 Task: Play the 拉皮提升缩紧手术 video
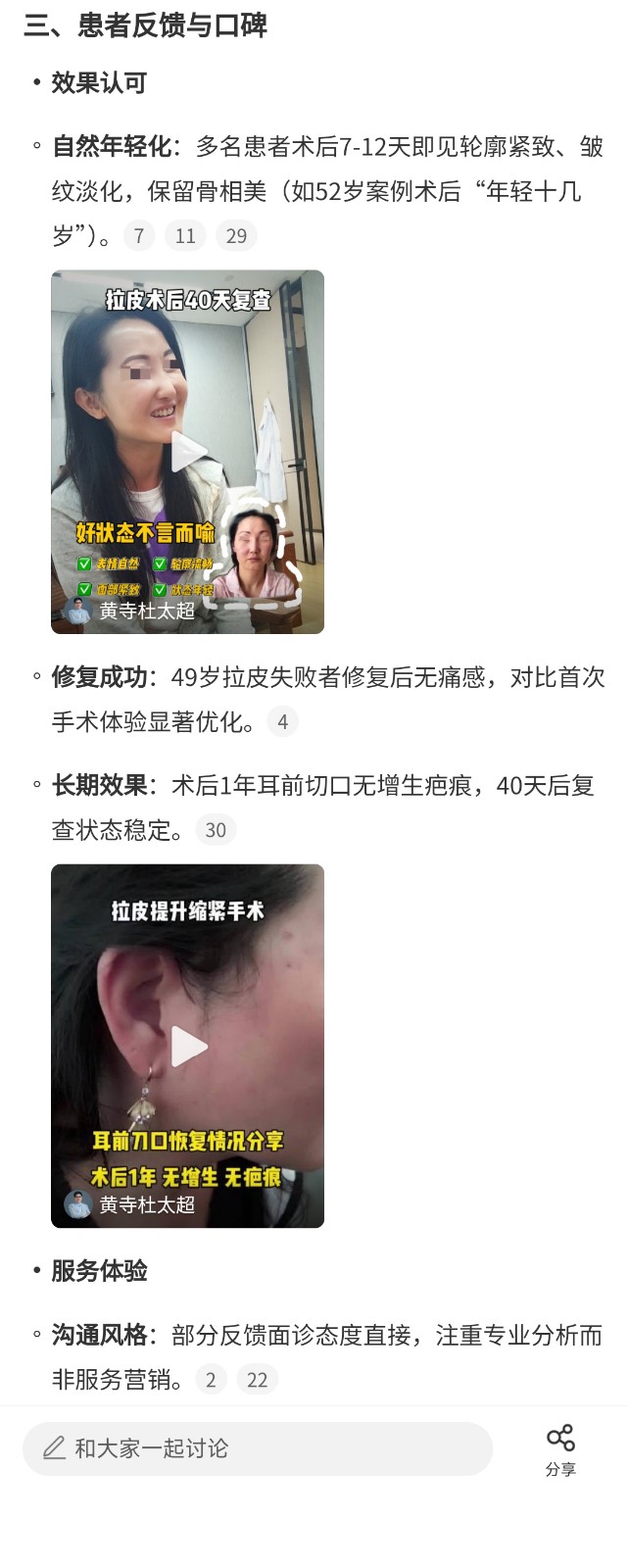[188, 1046]
